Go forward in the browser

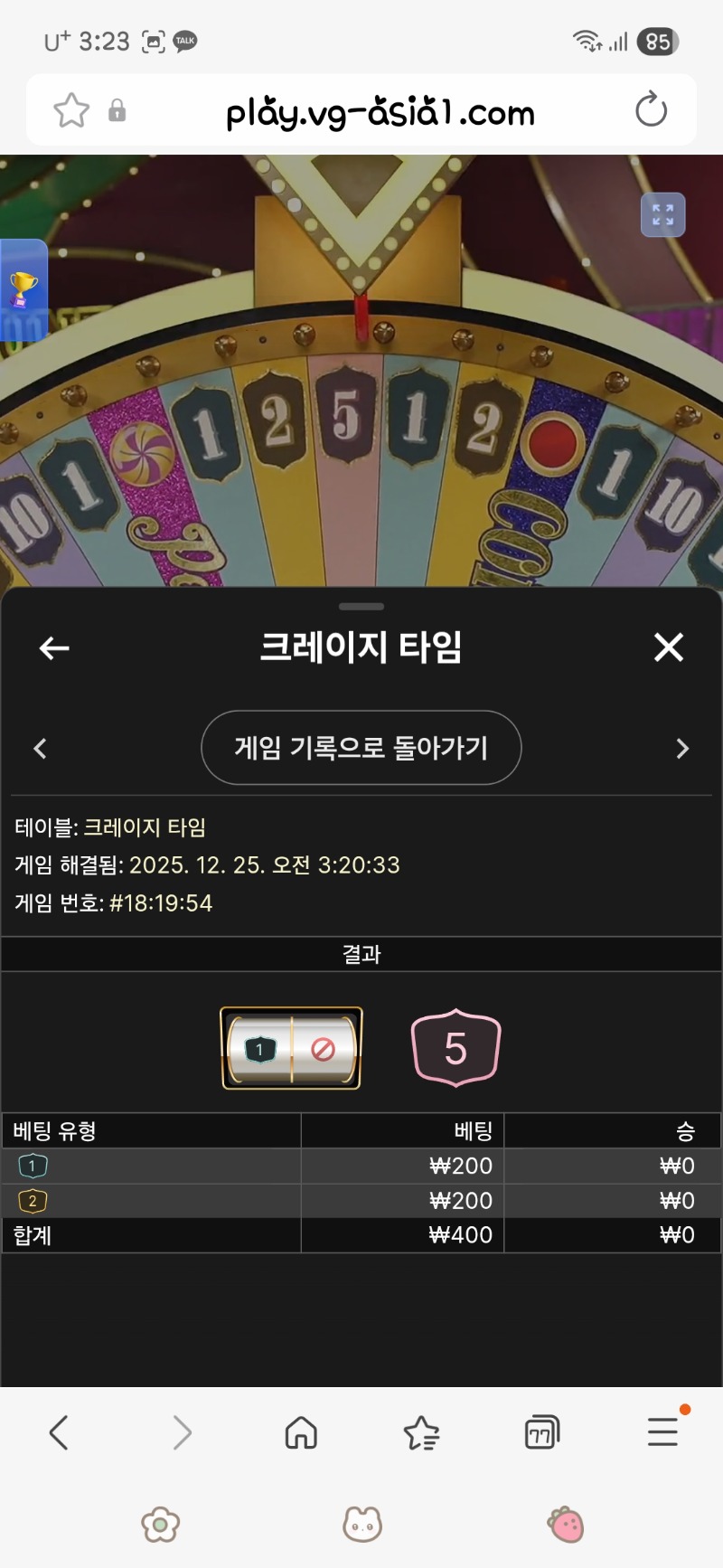coord(182,1432)
